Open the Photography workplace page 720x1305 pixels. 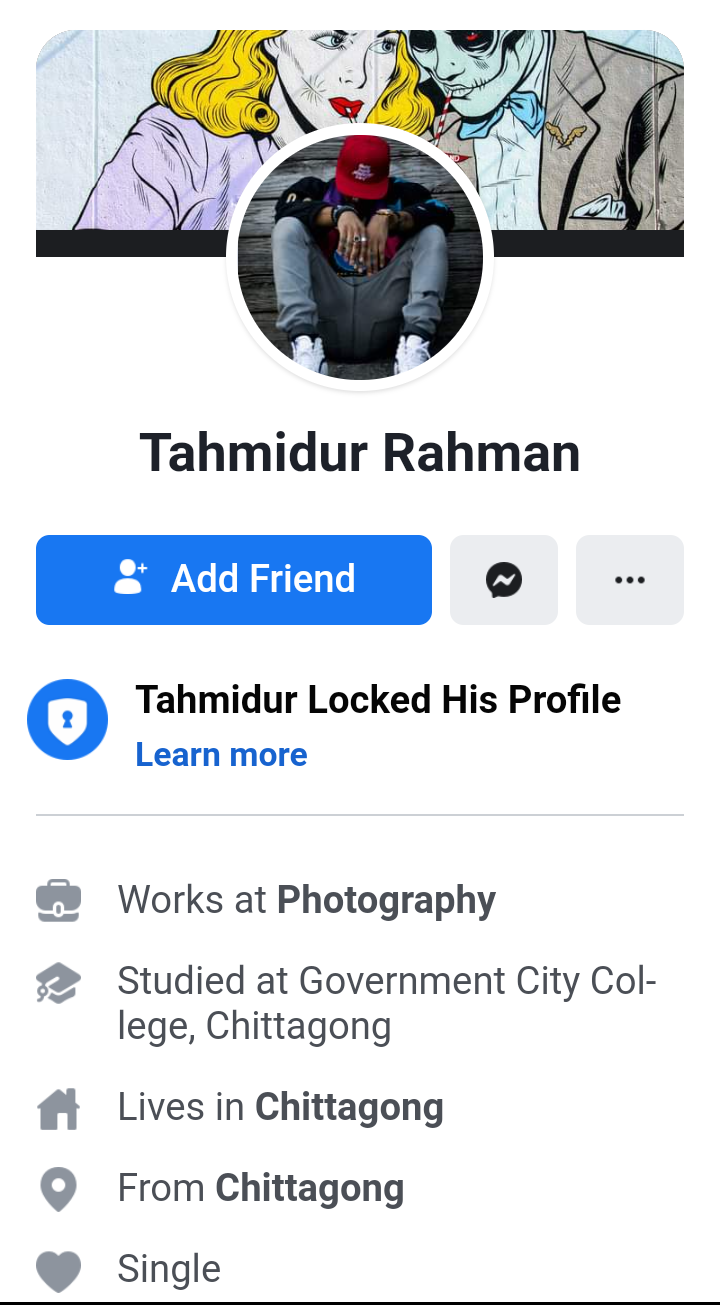(386, 901)
